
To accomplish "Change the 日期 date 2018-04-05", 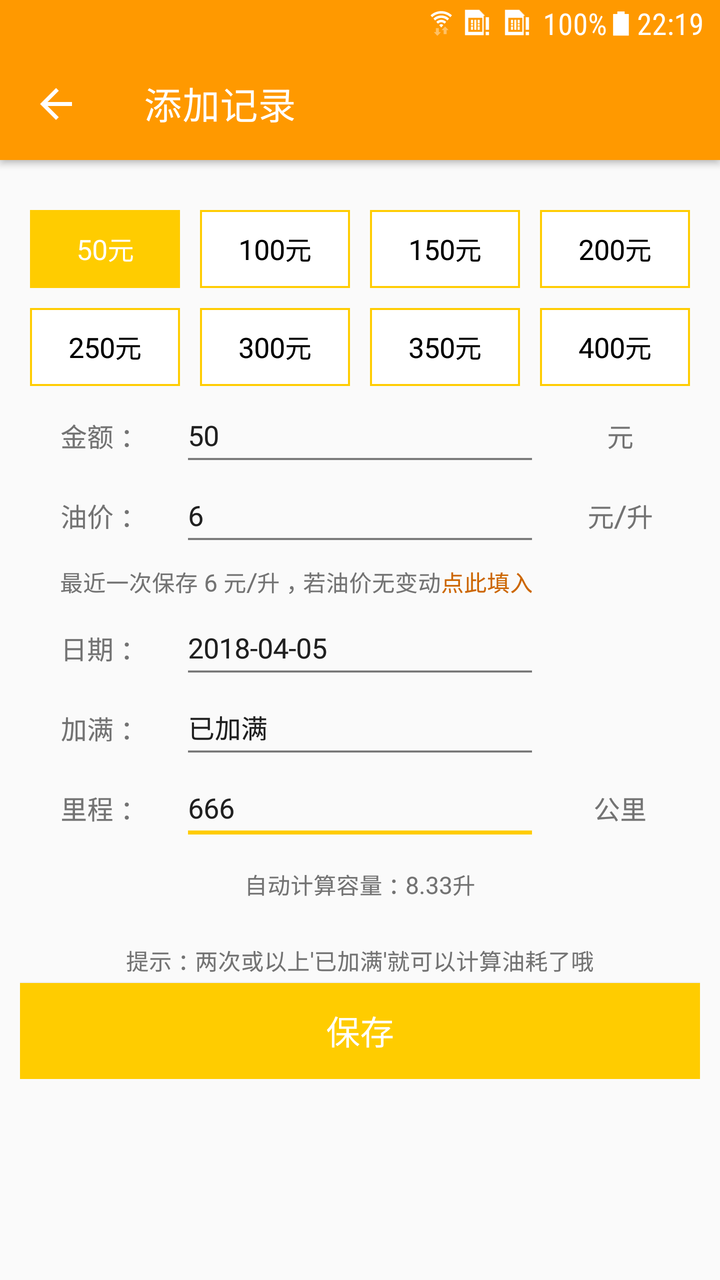I will (359, 650).
